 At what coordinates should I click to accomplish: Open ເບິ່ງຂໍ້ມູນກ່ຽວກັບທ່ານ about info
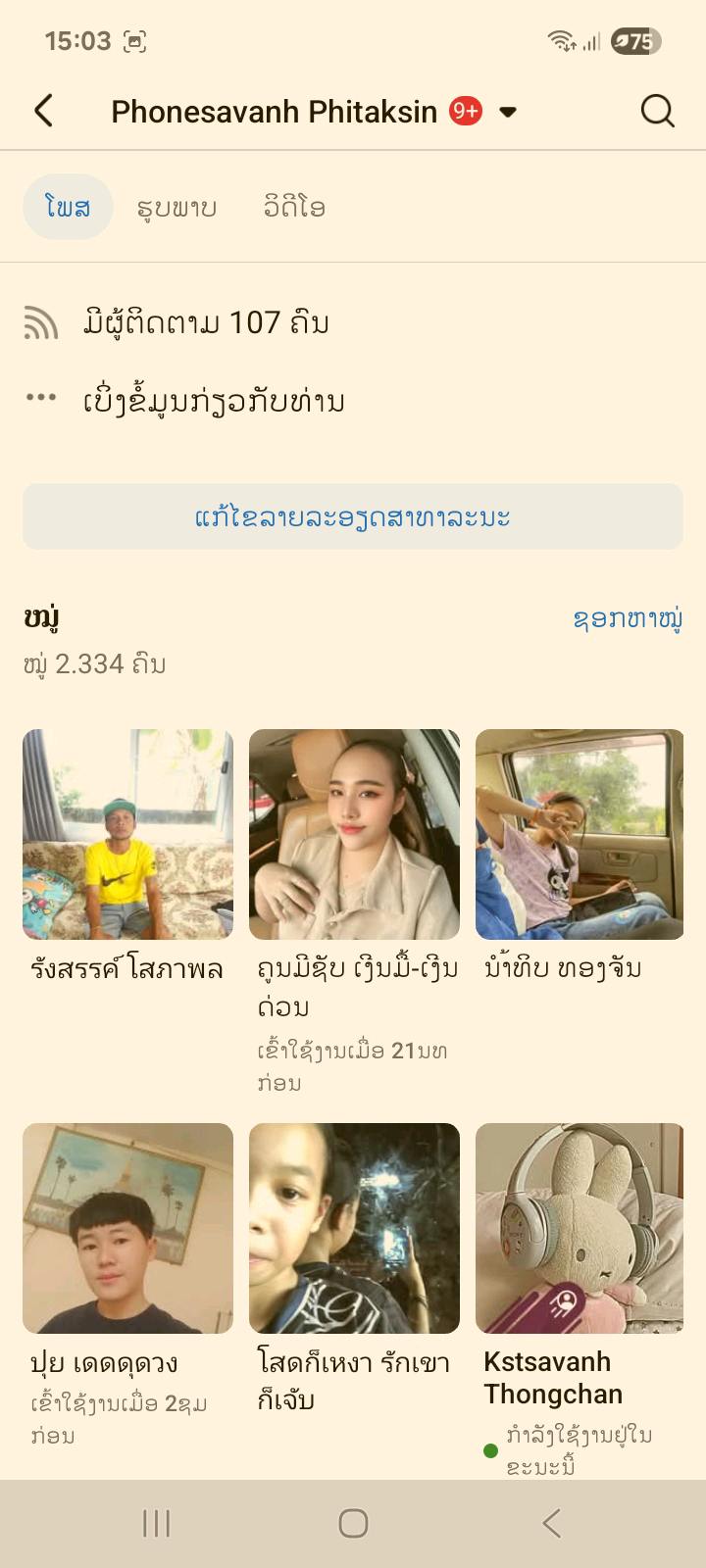(x=214, y=400)
